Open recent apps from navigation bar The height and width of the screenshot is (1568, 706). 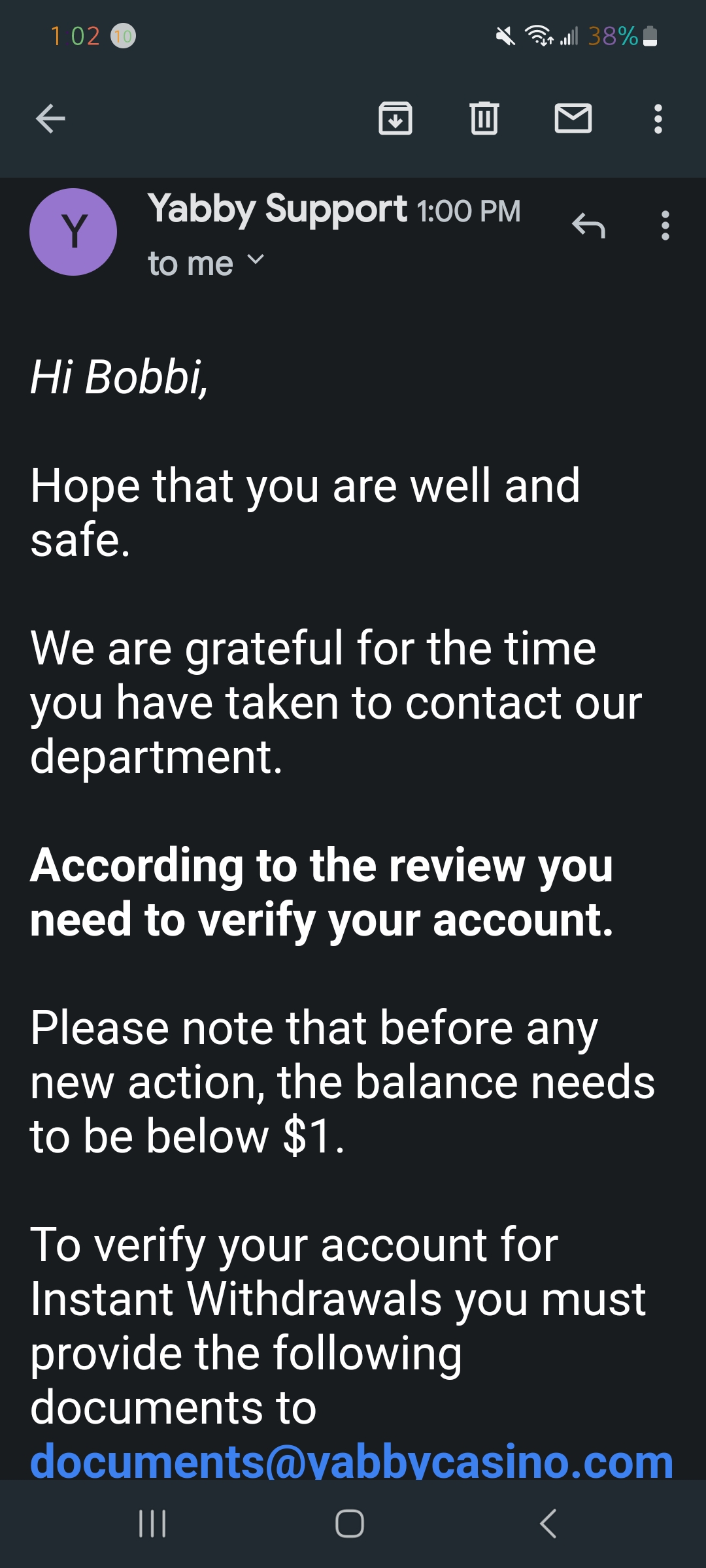(x=153, y=1523)
